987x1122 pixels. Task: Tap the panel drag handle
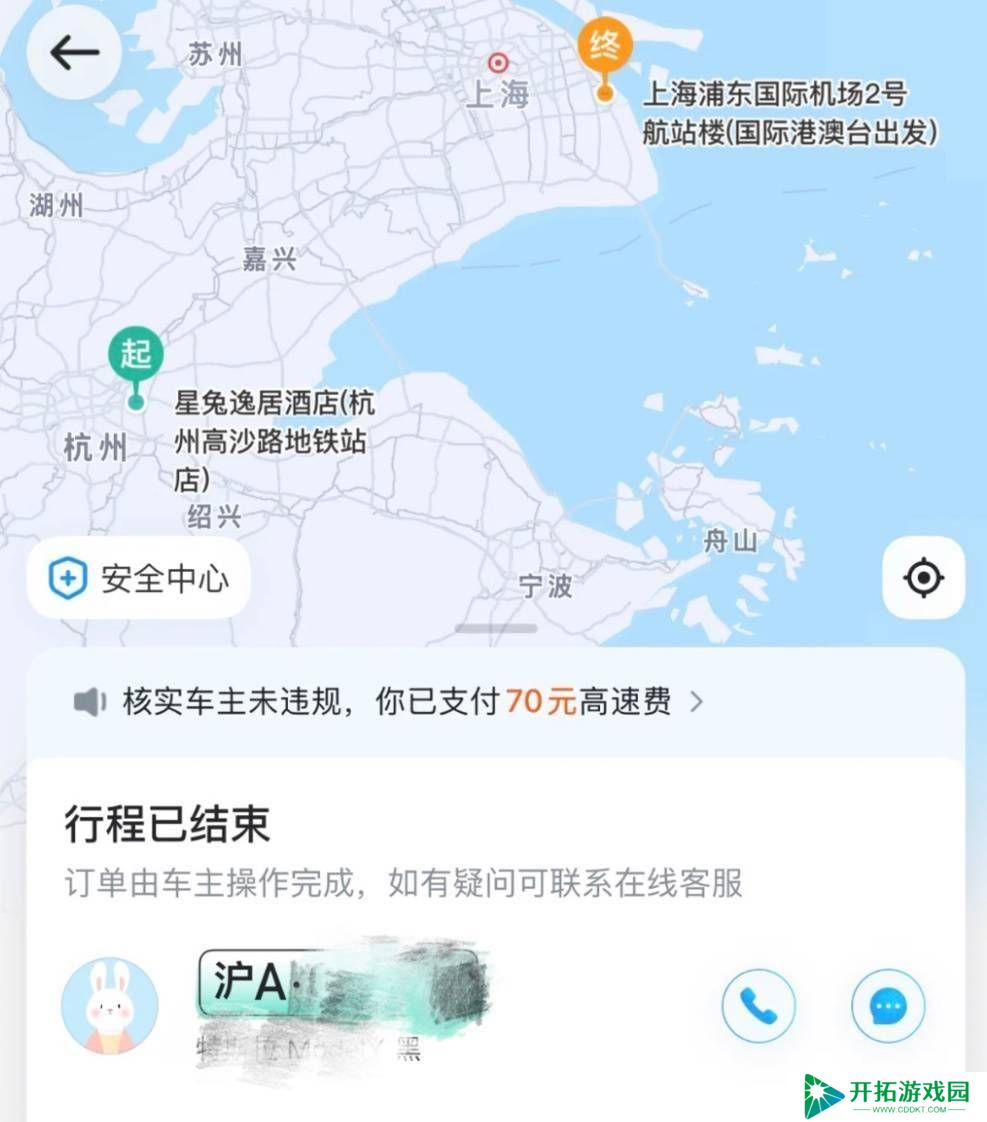(x=496, y=629)
